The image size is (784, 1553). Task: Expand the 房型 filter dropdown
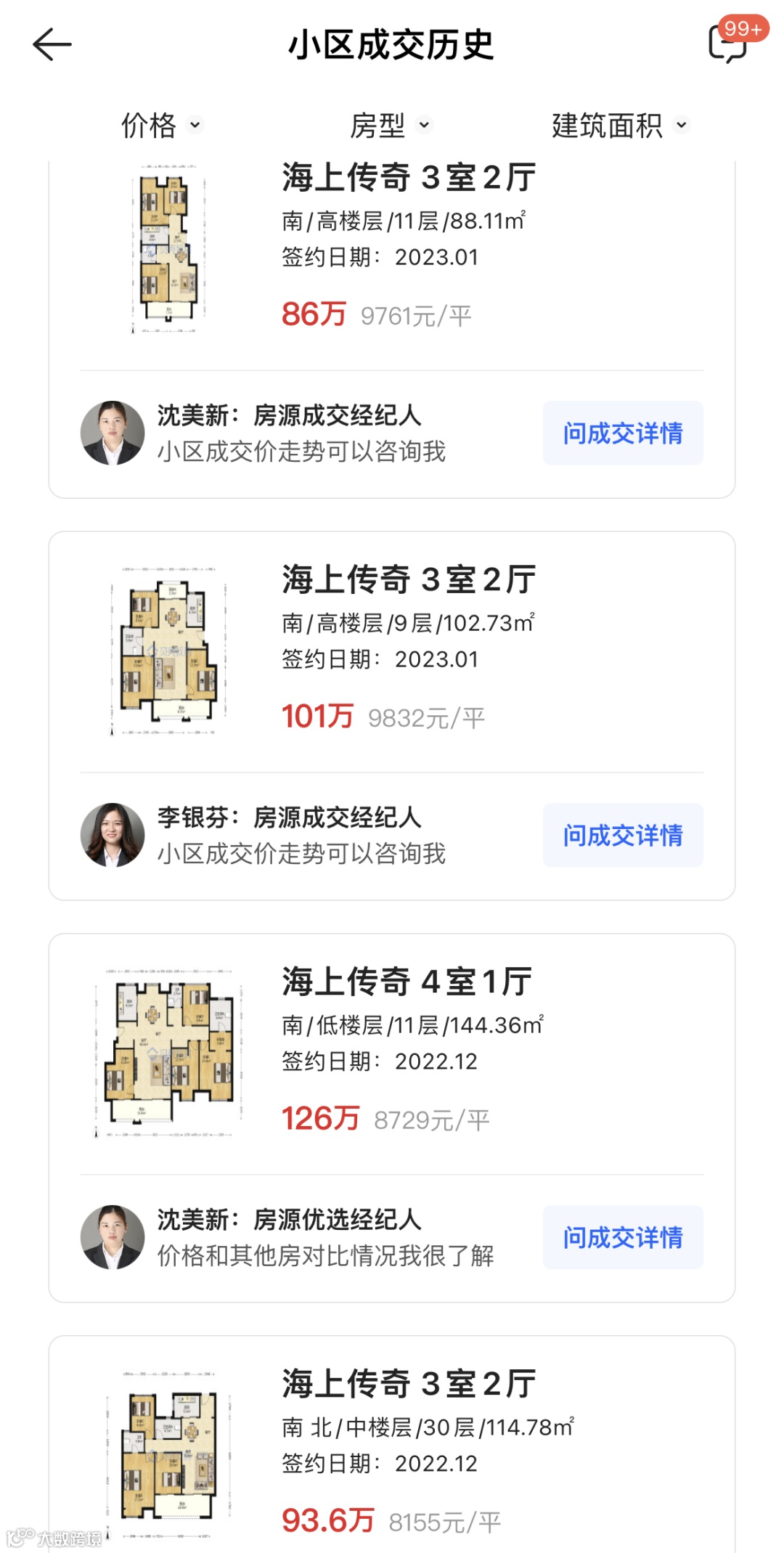click(x=391, y=126)
